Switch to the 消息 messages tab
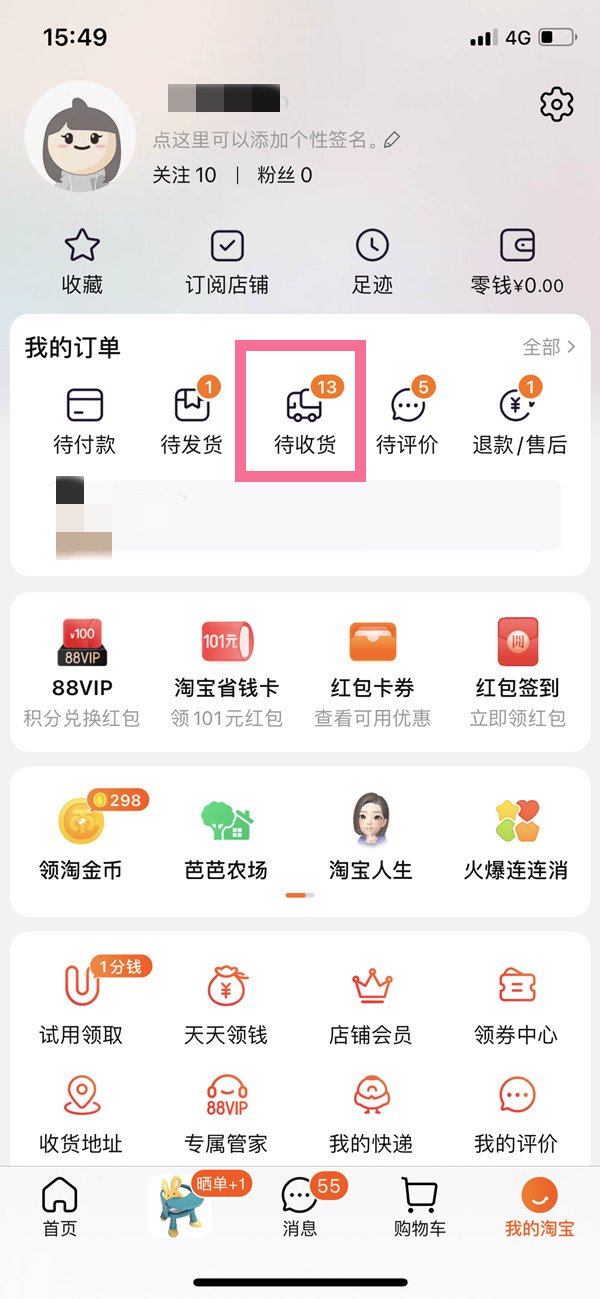 (x=300, y=1207)
